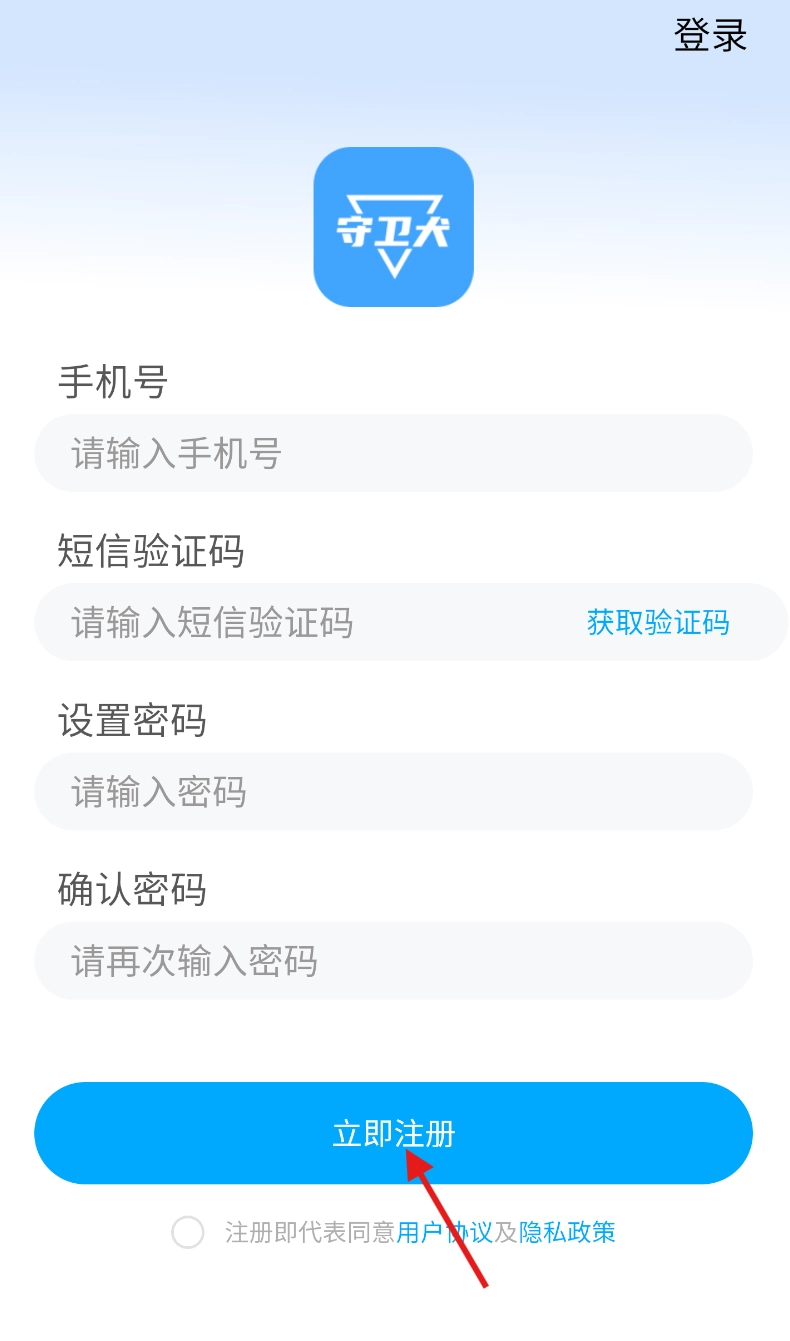View the 隐私政策 privacy policy
Image resolution: width=790 pixels, height=1341 pixels.
[x=567, y=1232]
